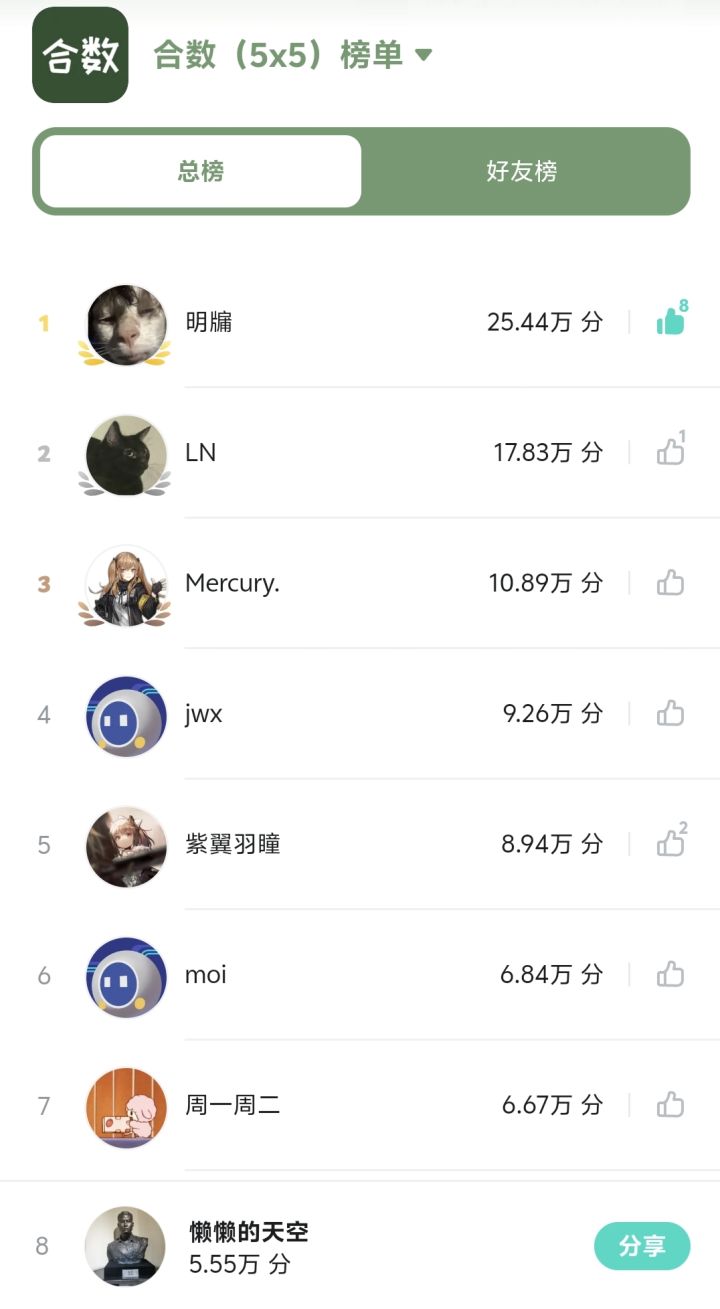The height and width of the screenshot is (1309, 720).
Task: Open 紫翼羽瞳's player row
Action: click(300, 844)
